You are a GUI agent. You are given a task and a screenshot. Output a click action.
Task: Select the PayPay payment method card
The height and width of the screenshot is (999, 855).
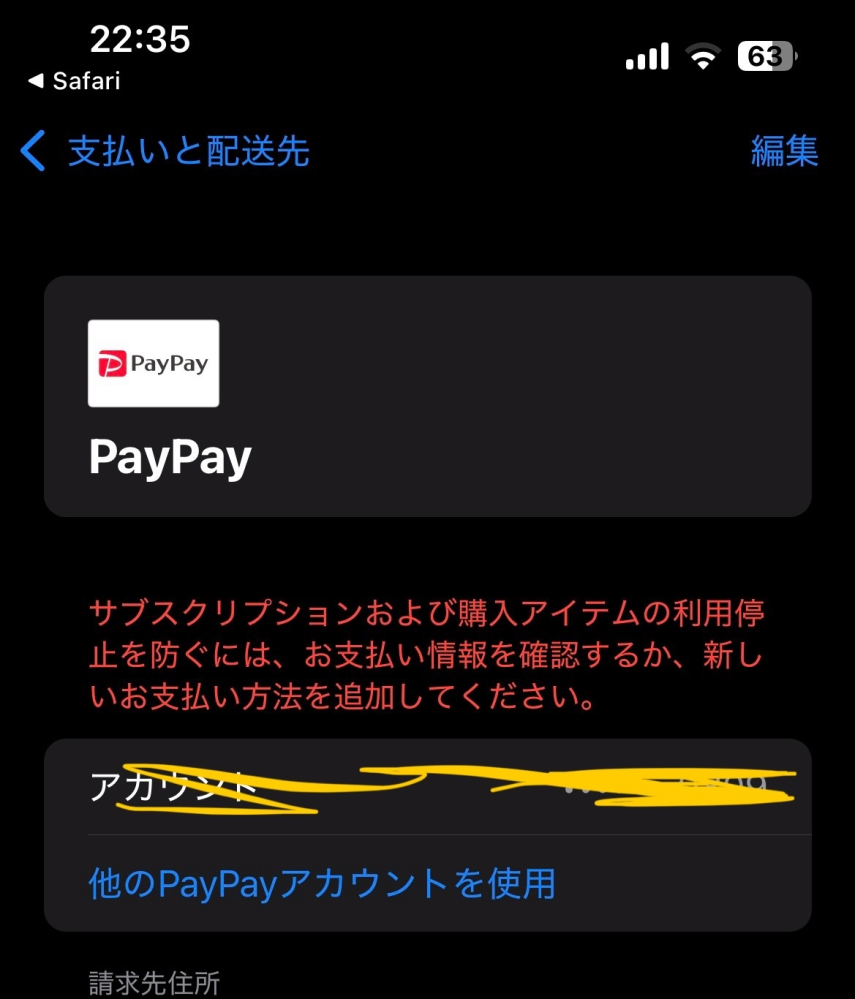427,397
